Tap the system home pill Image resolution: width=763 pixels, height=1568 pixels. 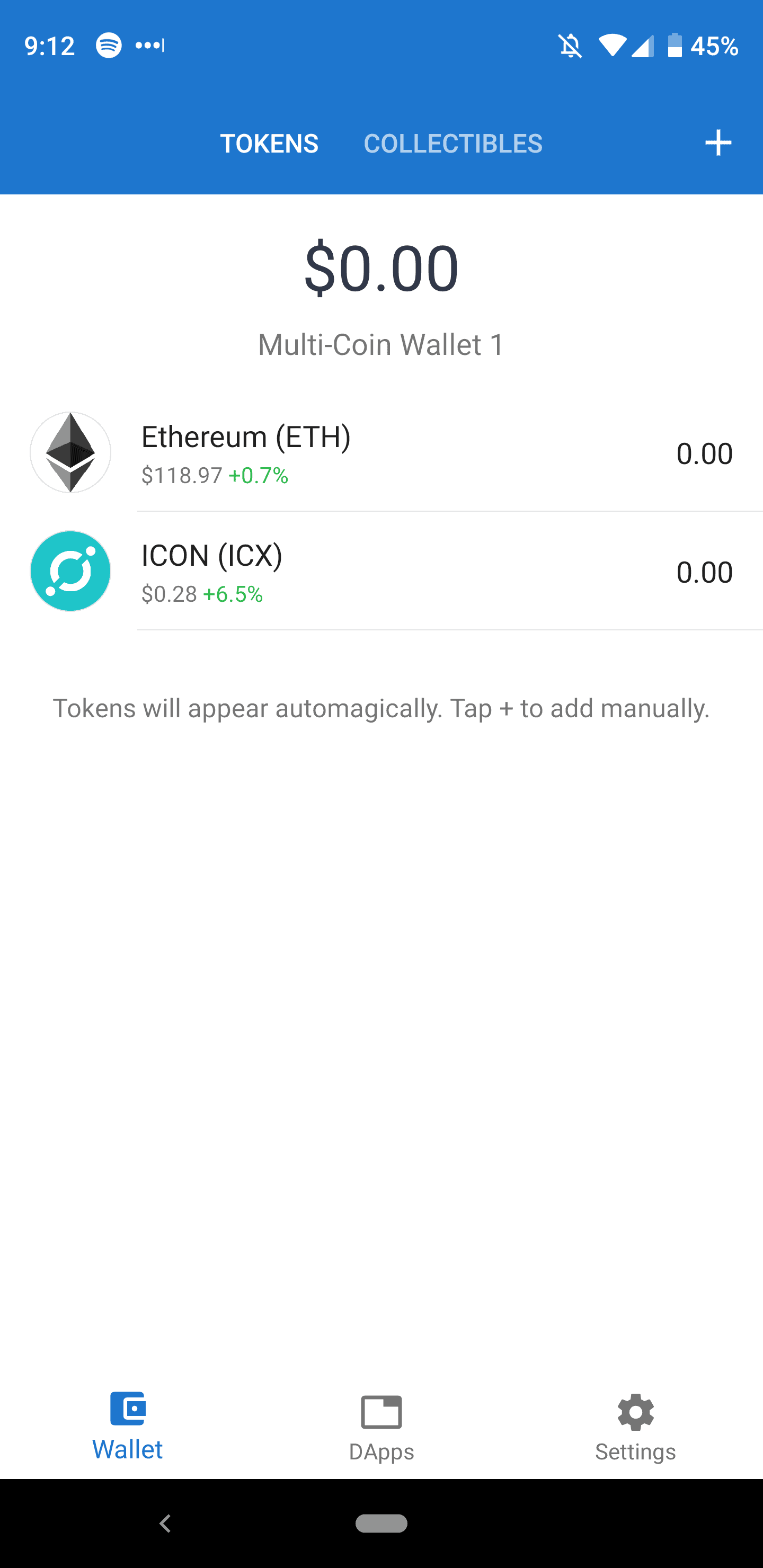(381, 1524)
